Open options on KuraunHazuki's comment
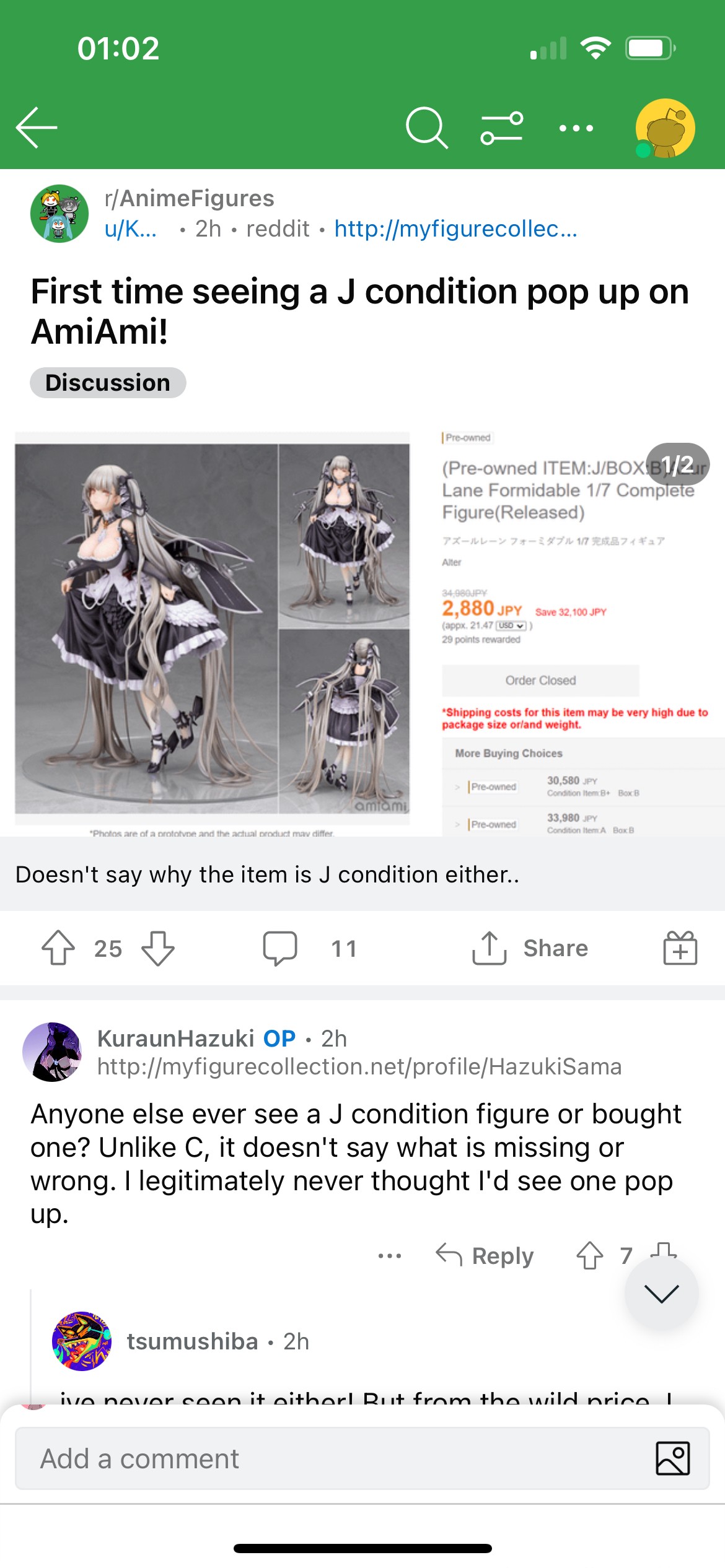 [390, 1256]
